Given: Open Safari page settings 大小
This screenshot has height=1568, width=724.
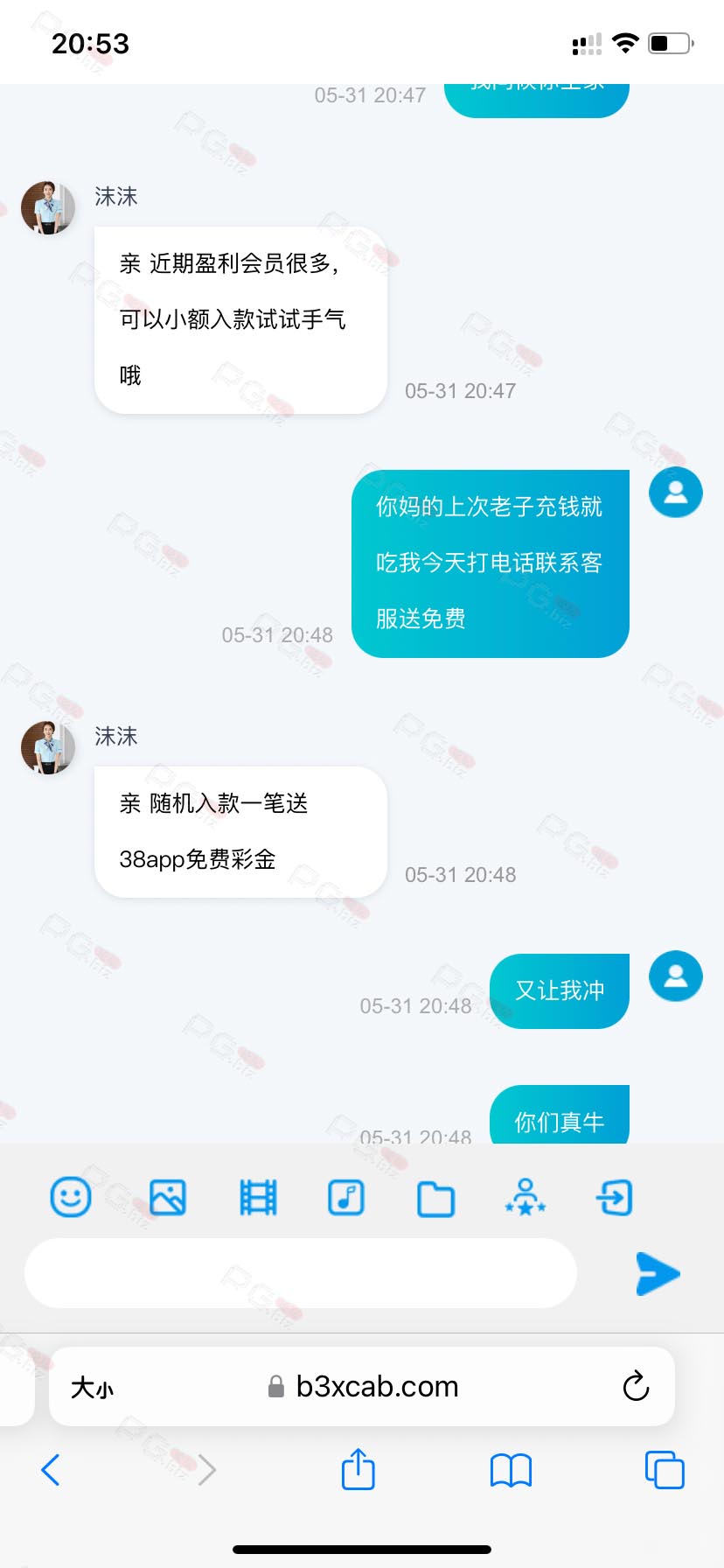Looking at the screenshot, I should (92, 1387).
